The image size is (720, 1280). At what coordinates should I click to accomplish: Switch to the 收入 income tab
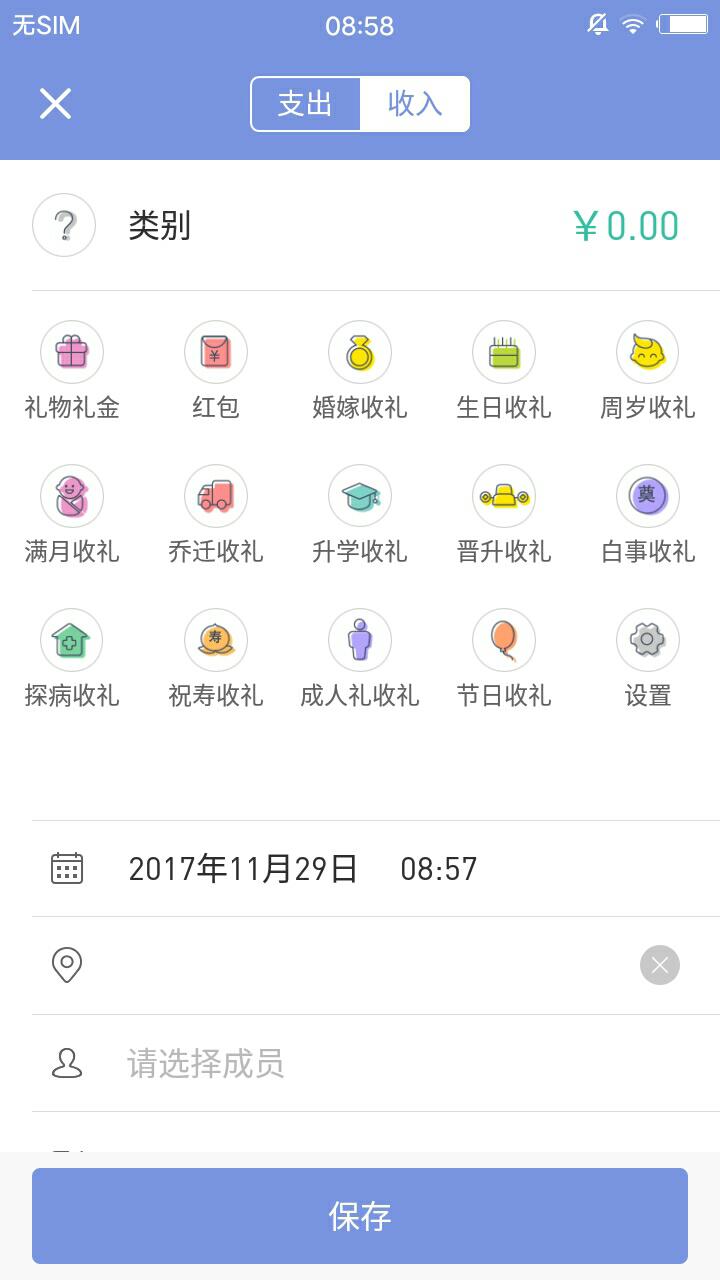pyautogui.click(x=415, y=103)
